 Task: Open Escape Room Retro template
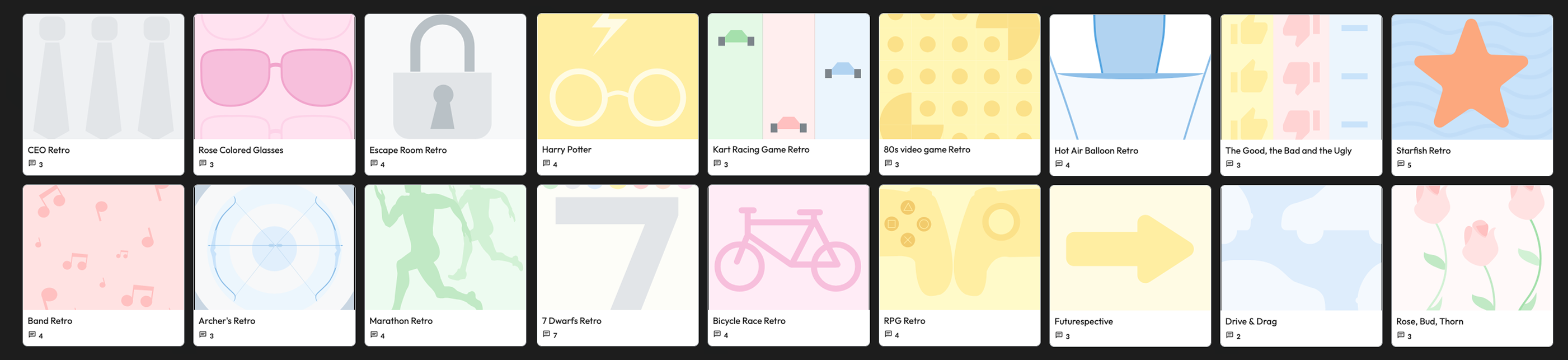pyautogui.click(x=445, y=95)
